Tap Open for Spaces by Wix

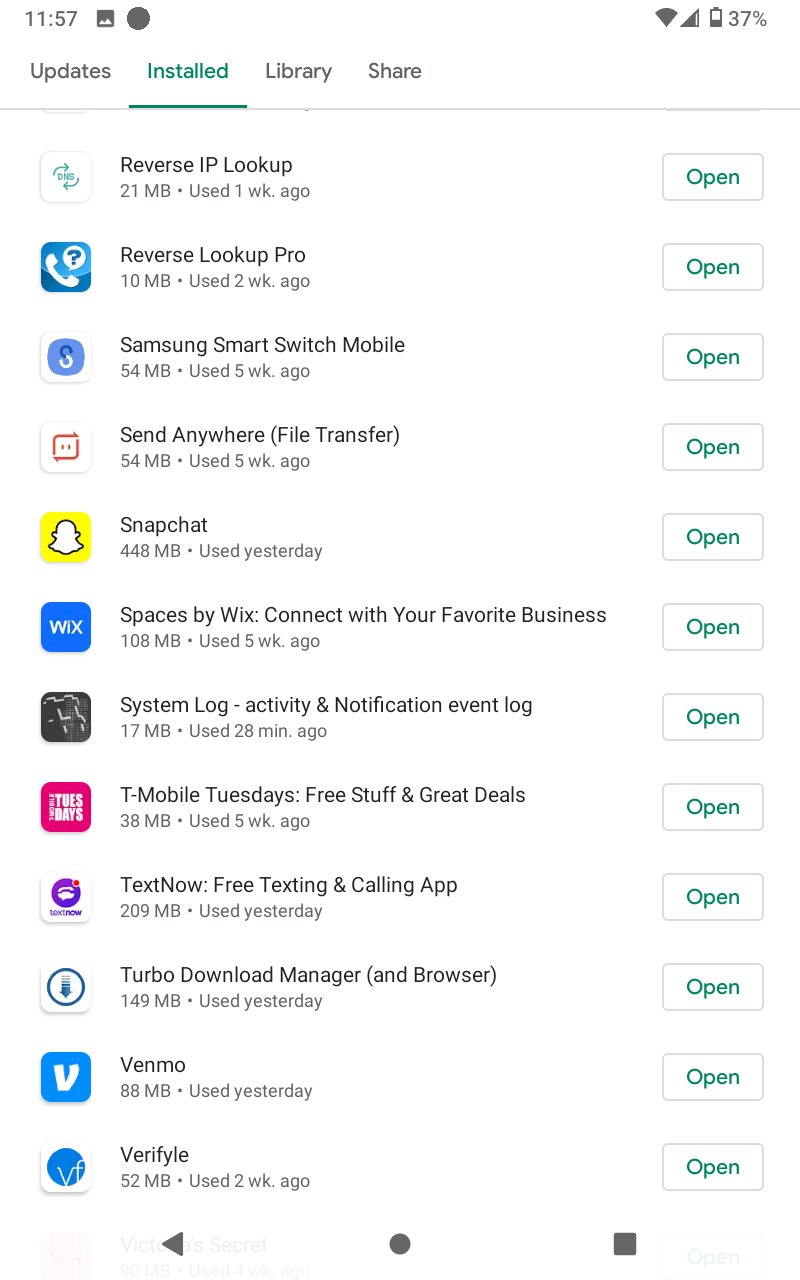[712, 627]
